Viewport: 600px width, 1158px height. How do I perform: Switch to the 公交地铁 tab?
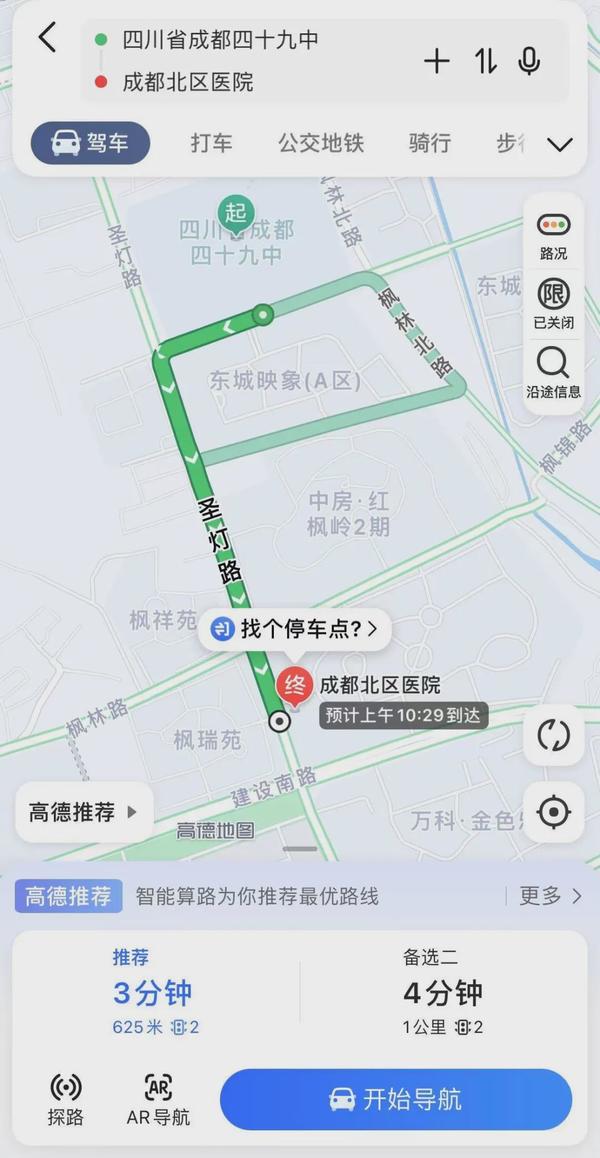click(320, 143)
